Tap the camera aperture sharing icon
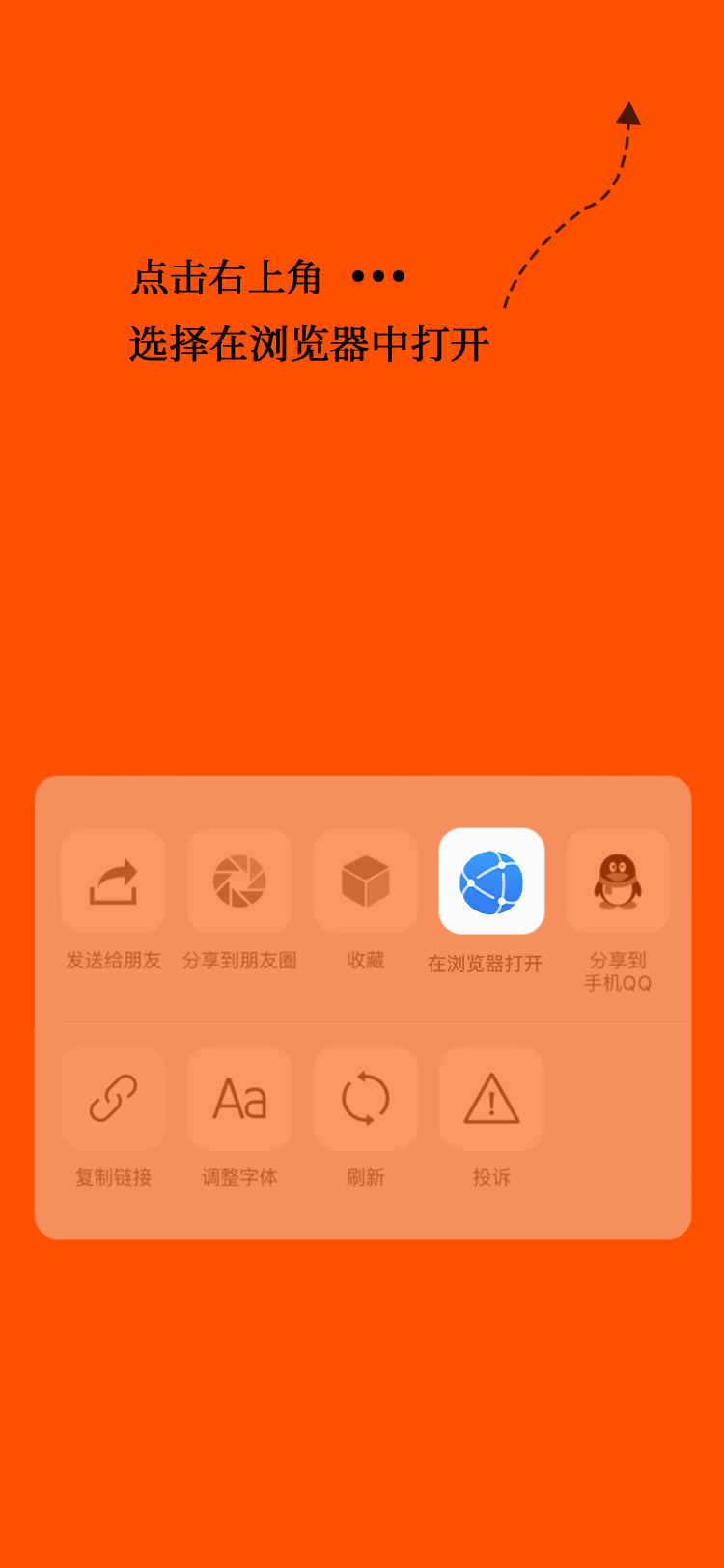Viewport: 724px width, 1568px height. [x=238, y=881]
